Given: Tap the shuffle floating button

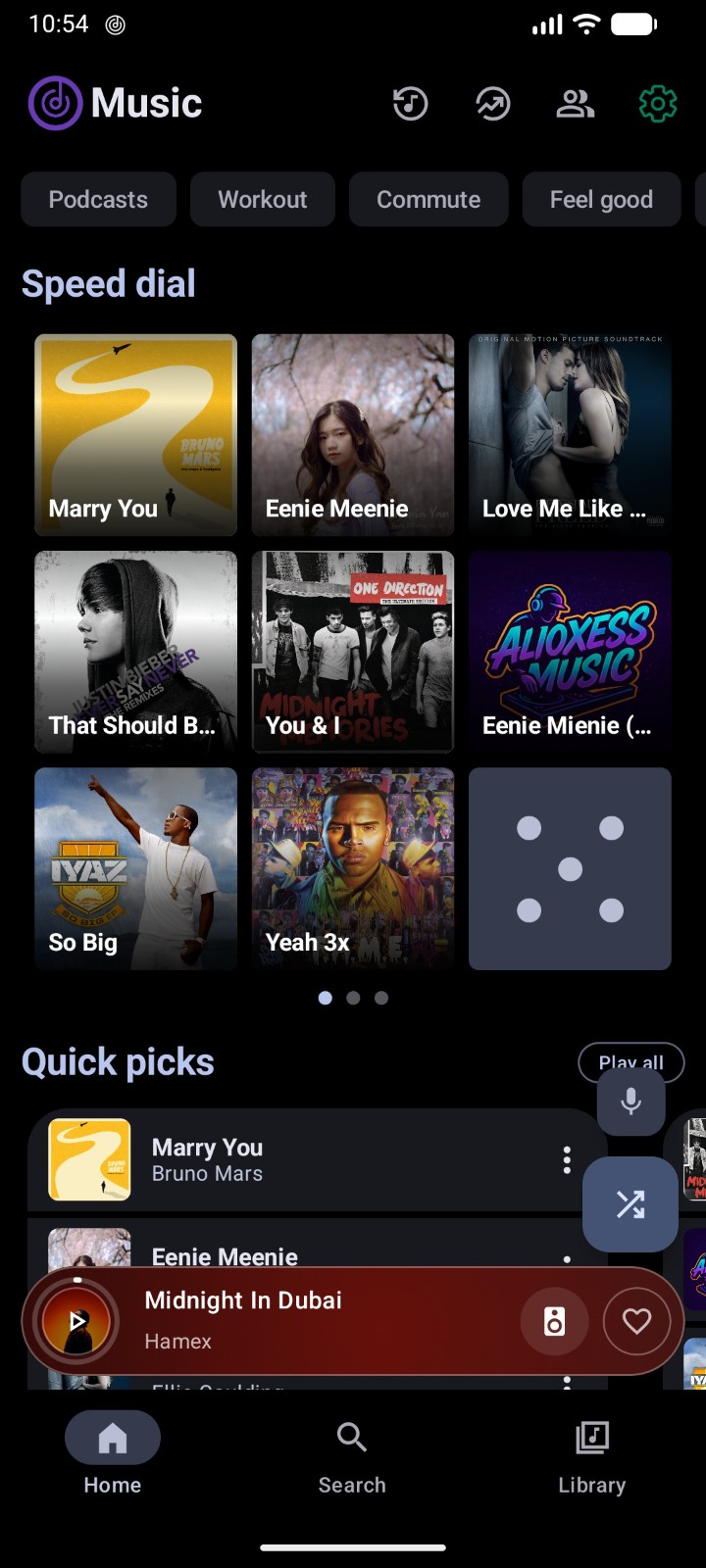Looking at the screenshot, I should click(630, 1204).
